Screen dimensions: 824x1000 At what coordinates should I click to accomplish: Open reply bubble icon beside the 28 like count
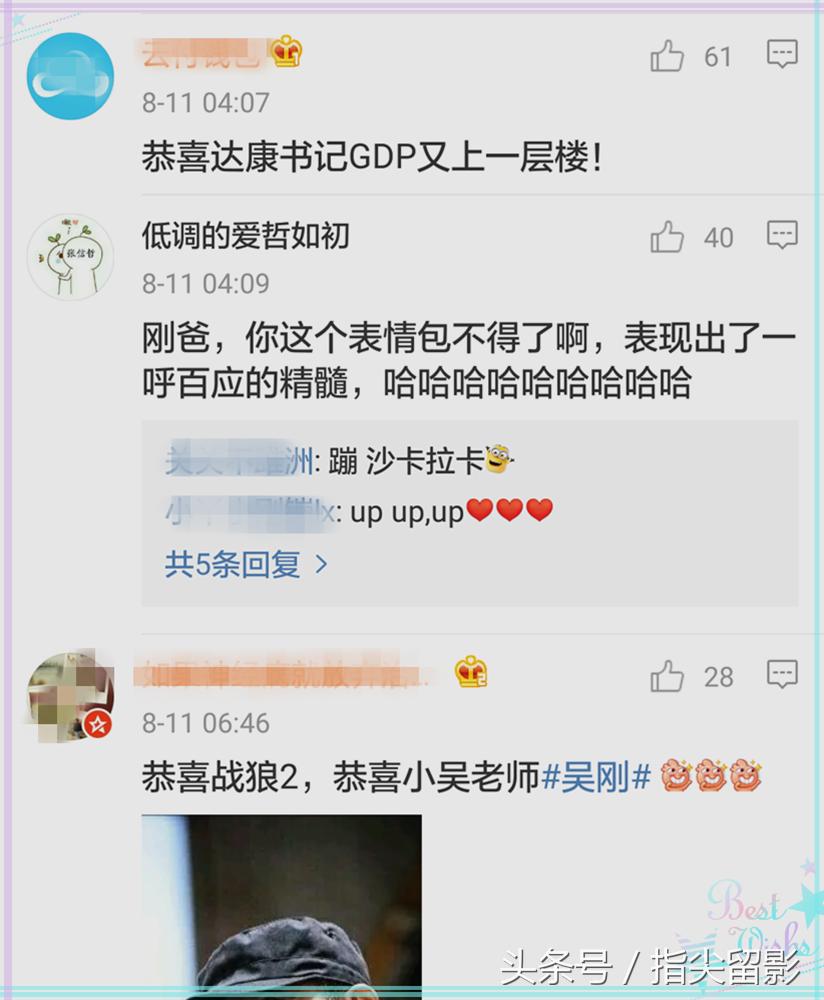coord(782,674)
